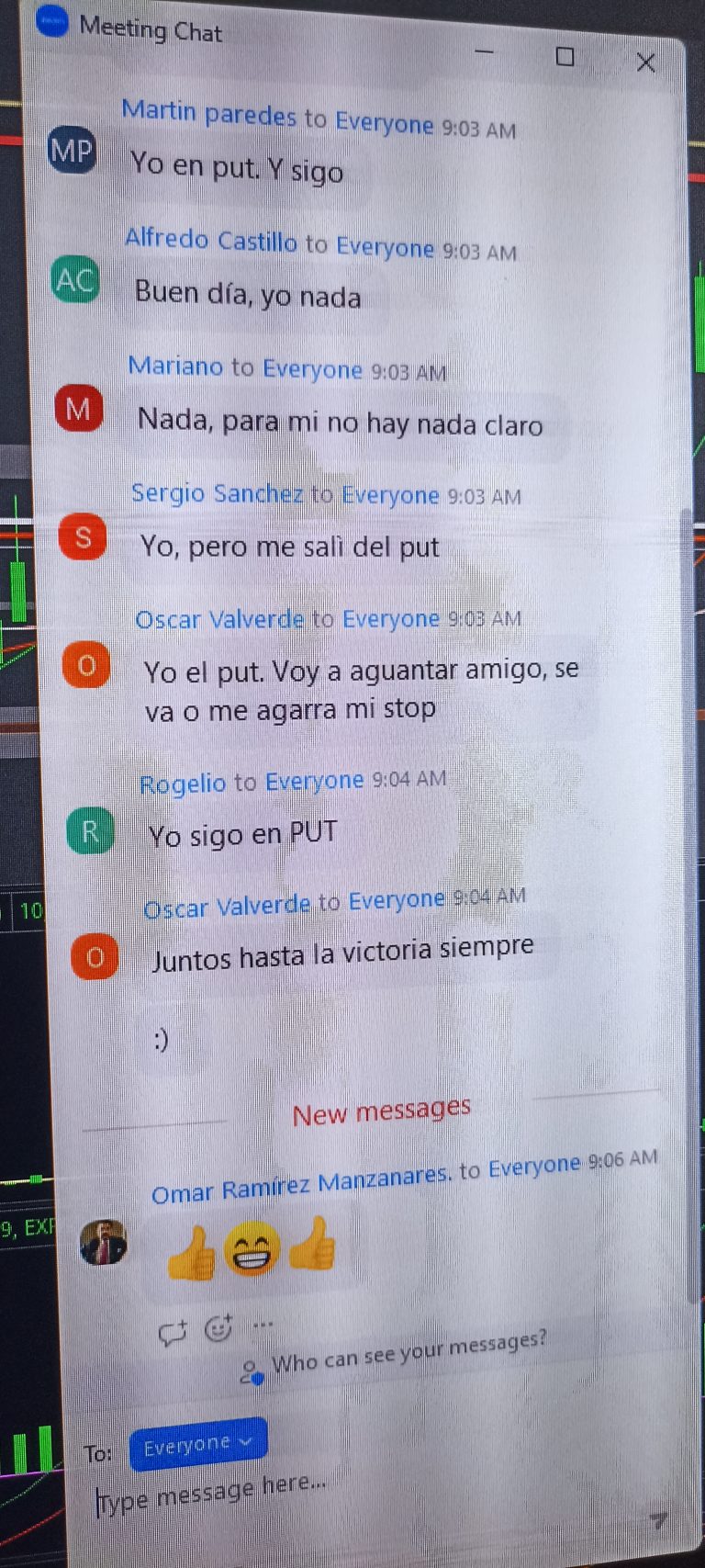705x1568 pixels.
Task: Close the Meeting Chat window
Action: (645, 62)
